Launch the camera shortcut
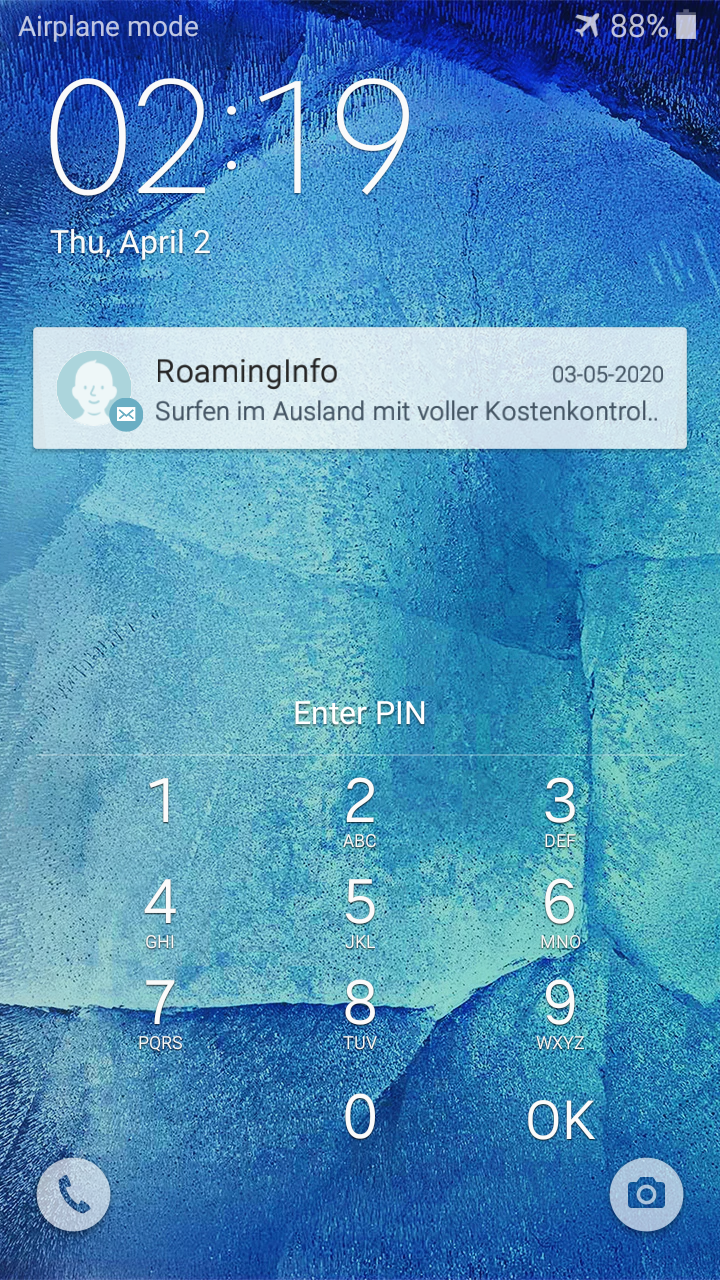Image resolution: width=720 pixels, height=1280 pixels. (646, 1194)
